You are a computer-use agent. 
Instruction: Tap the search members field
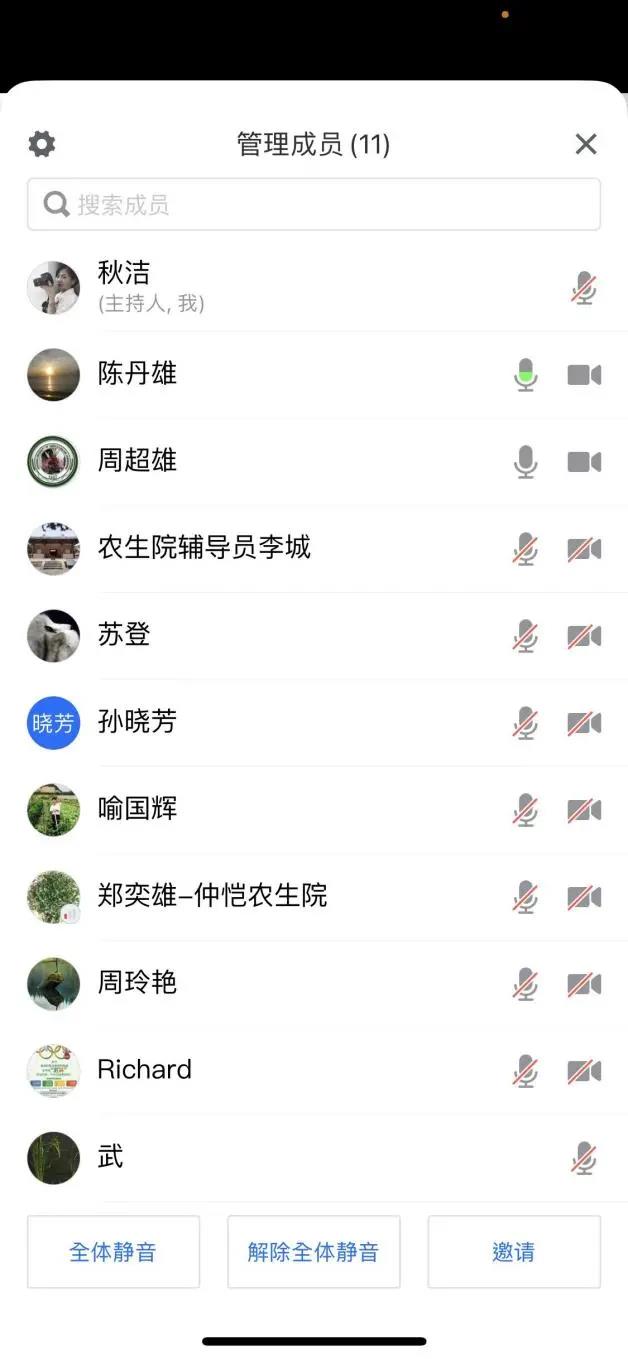point(314,205)
